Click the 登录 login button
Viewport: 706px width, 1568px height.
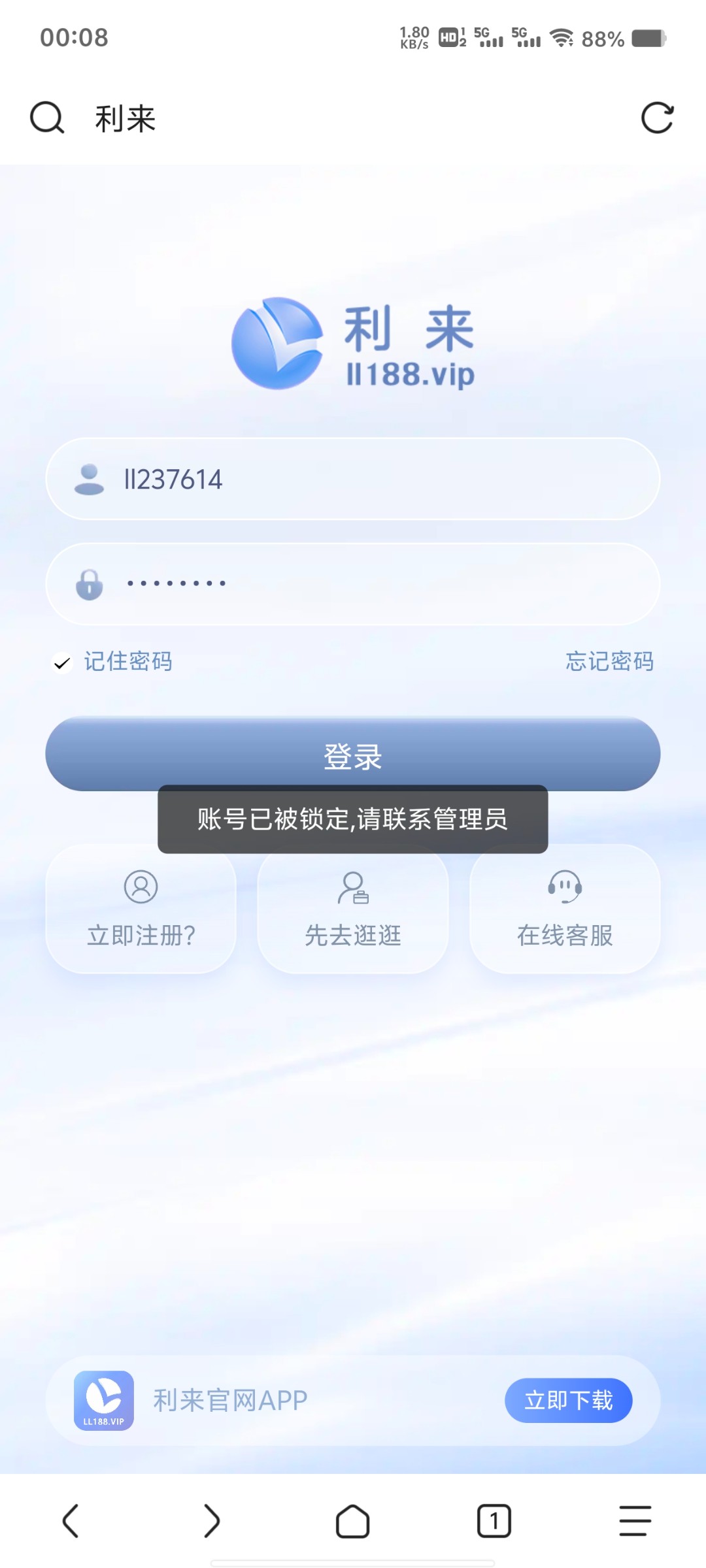353,755
